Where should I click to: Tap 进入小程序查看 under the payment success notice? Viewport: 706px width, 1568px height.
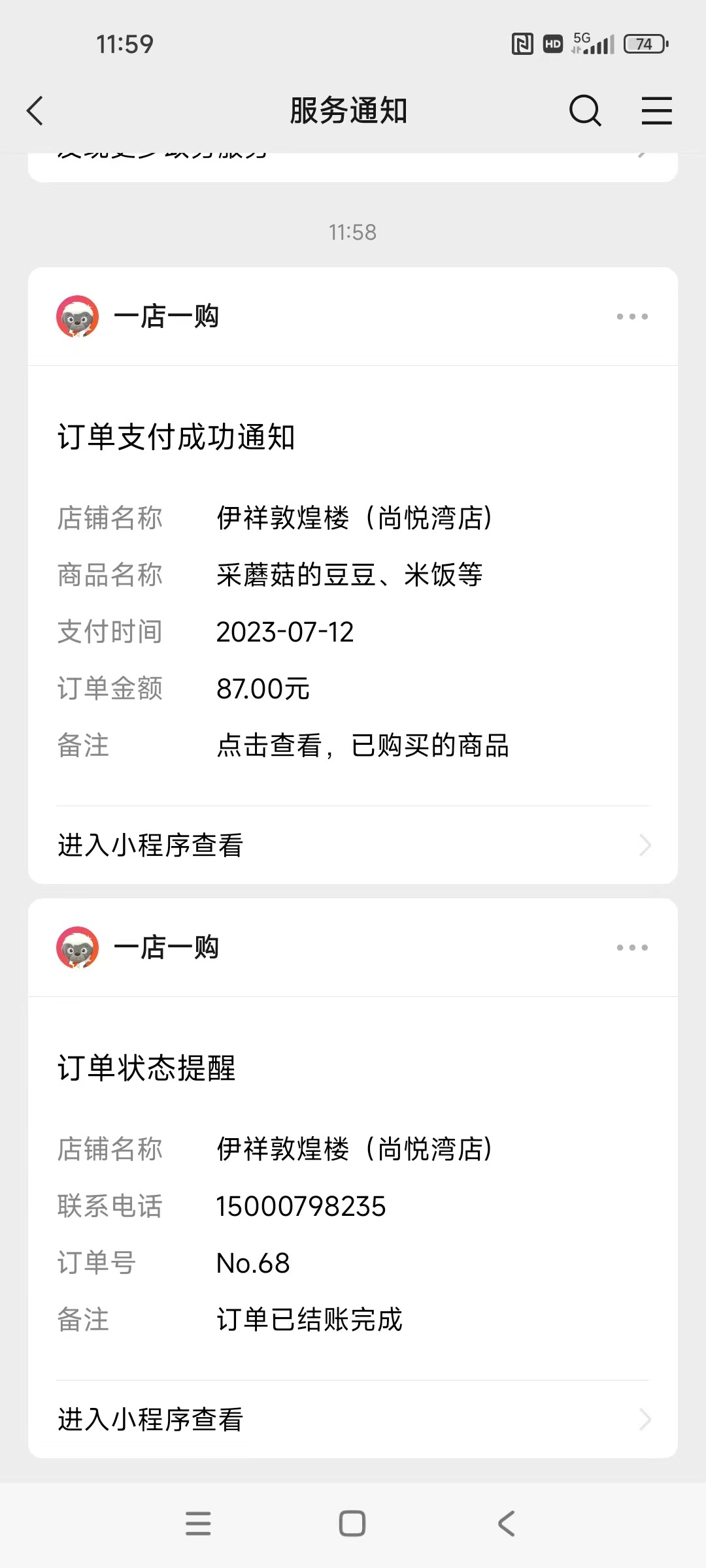click(353, 845)
